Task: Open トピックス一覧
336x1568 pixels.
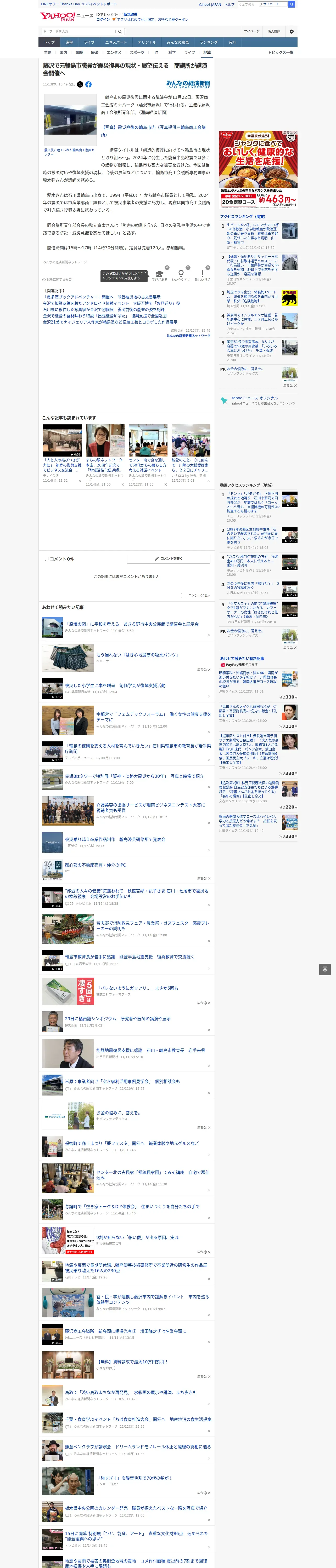Action: [281, 52]
